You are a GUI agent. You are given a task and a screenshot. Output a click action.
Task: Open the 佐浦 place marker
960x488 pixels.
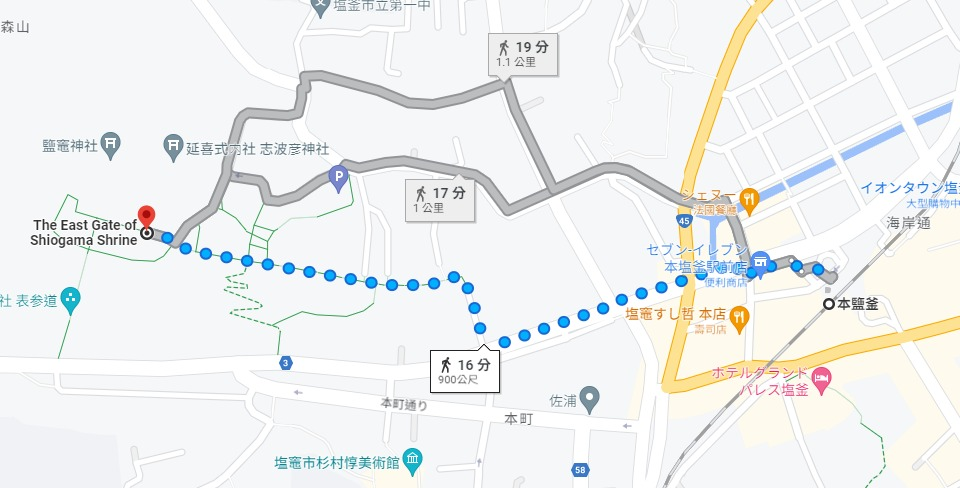click(590, 400)
